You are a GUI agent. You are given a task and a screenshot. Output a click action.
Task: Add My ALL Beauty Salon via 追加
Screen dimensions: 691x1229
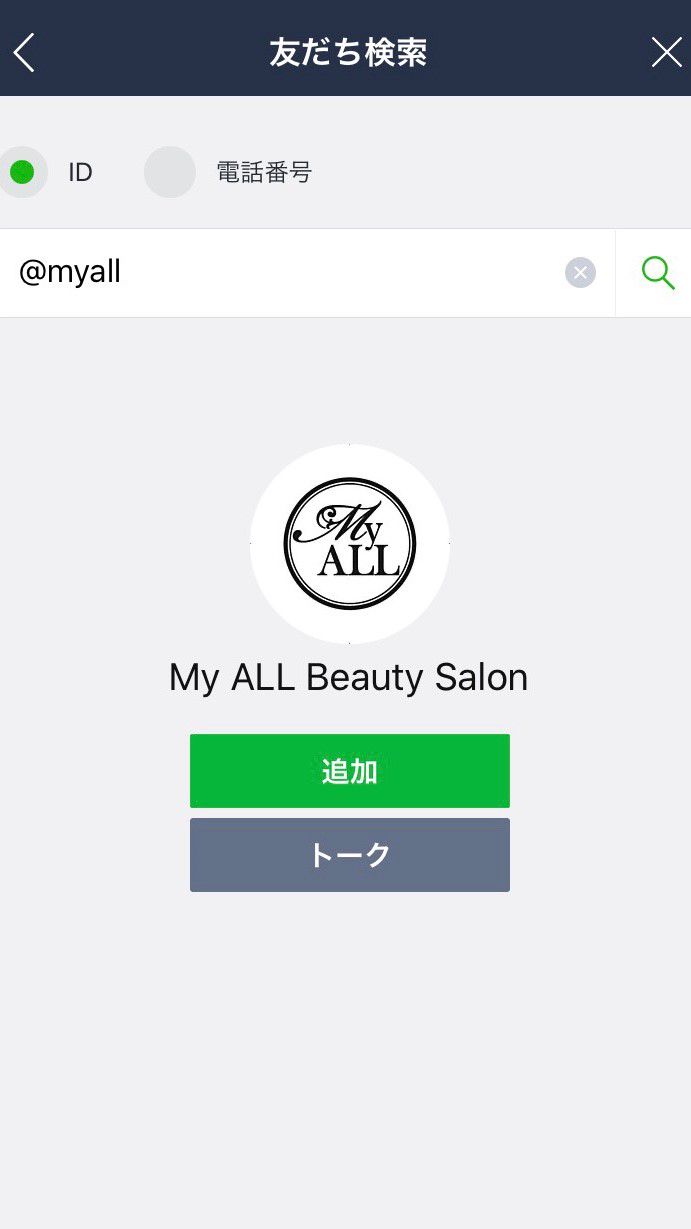click(x=350, y=771)
